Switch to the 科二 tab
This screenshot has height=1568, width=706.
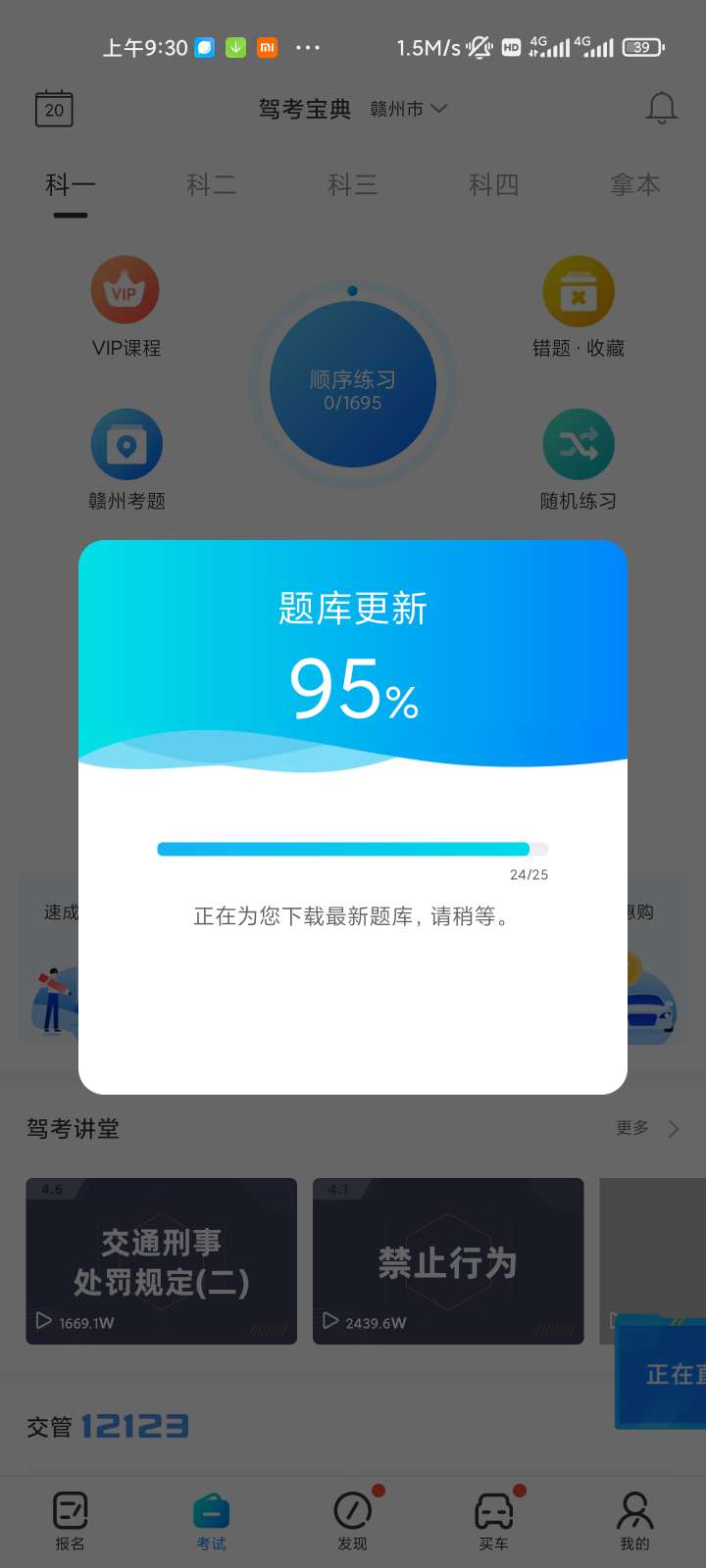[211, 184]
